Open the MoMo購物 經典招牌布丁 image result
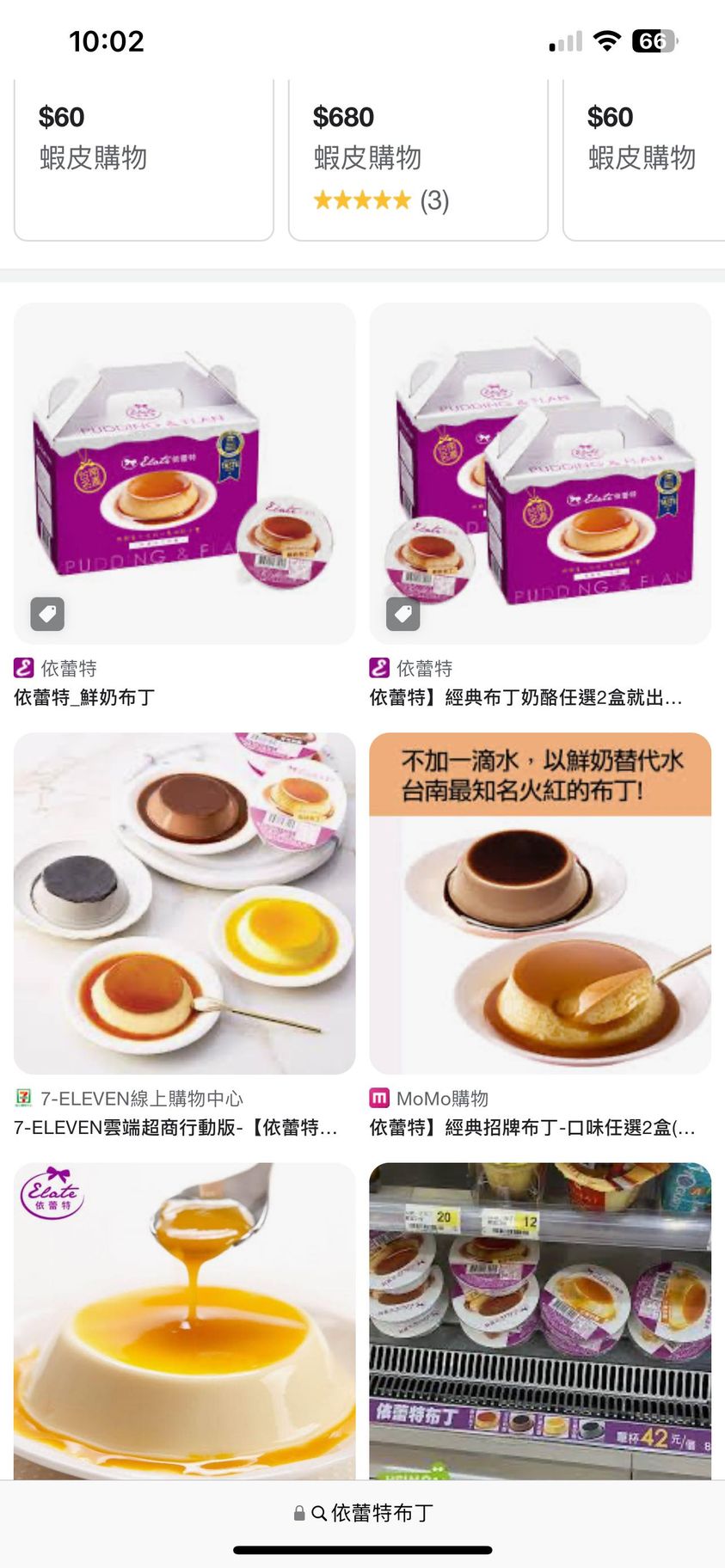 [539, 903]
